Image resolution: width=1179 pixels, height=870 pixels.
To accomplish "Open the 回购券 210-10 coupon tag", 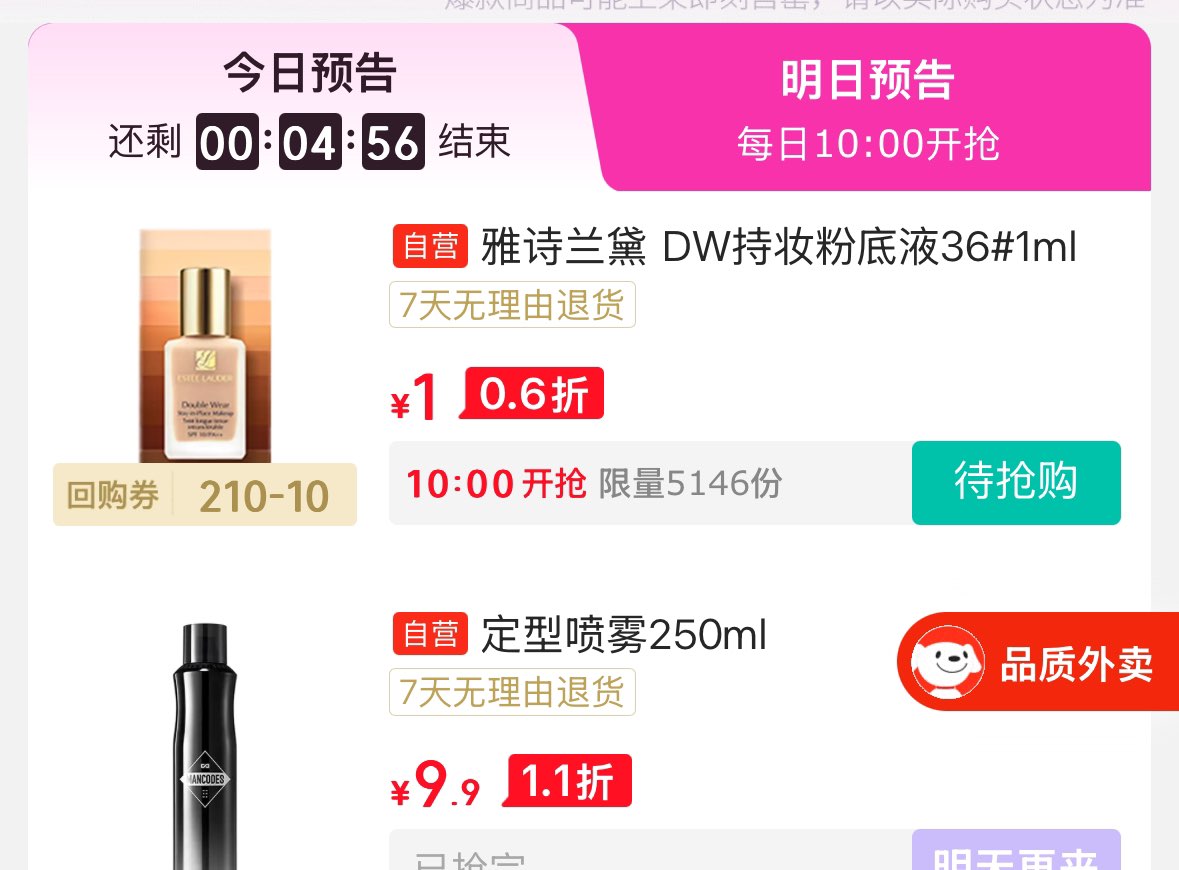I will point(205,495).
